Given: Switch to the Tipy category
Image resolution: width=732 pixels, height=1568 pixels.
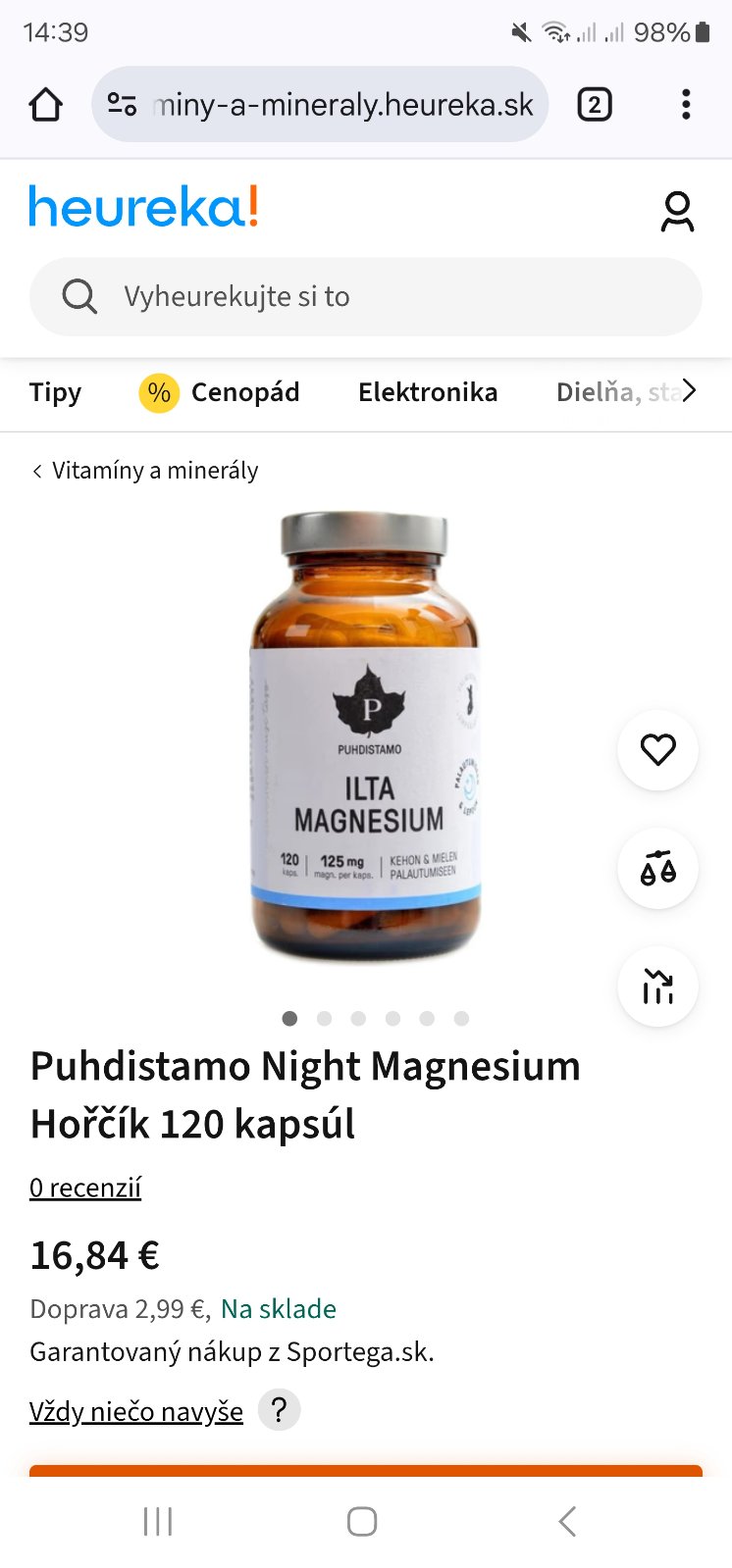Looking at the screenshot, I should 55,392.
